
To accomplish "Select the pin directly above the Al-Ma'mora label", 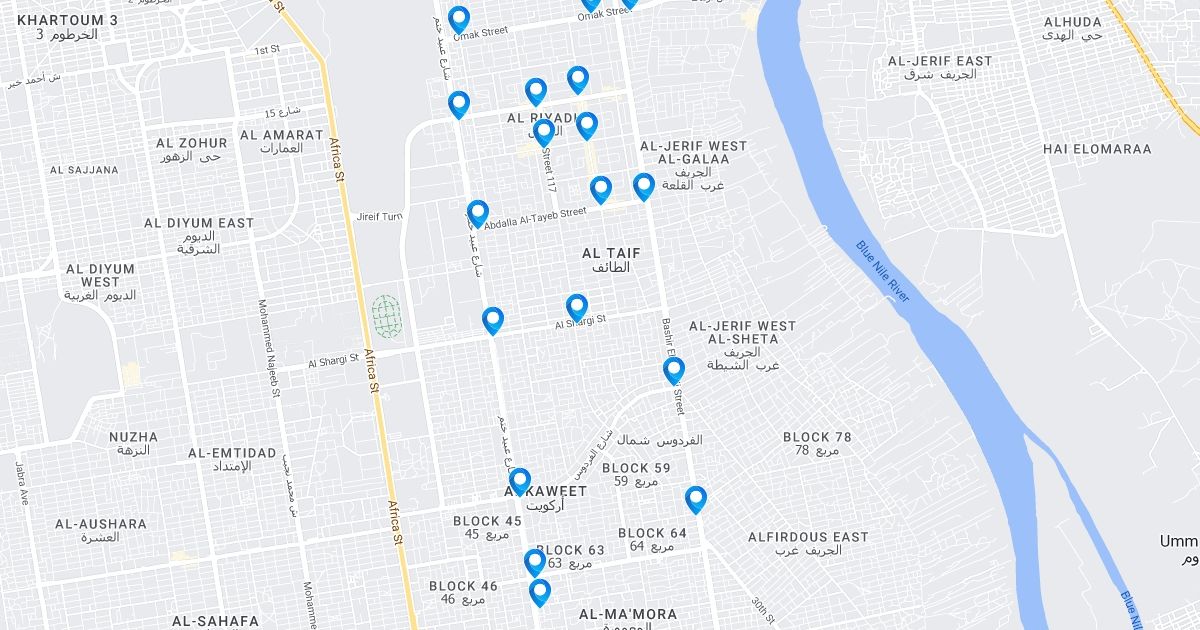I will (x=540, y=593).
